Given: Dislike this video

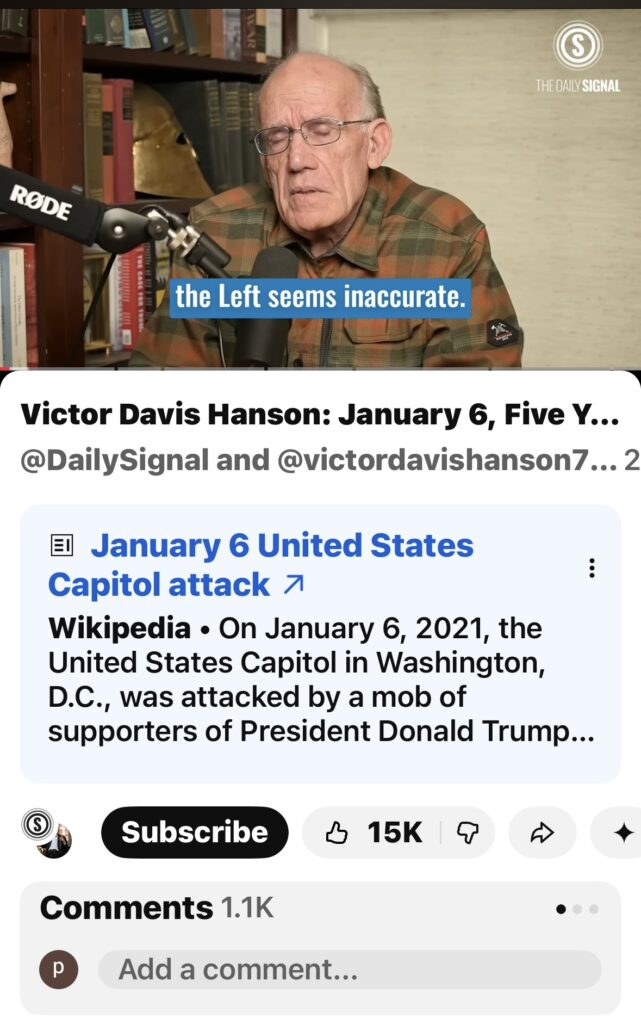Looking at the screenshot, I should coord(467,832).
